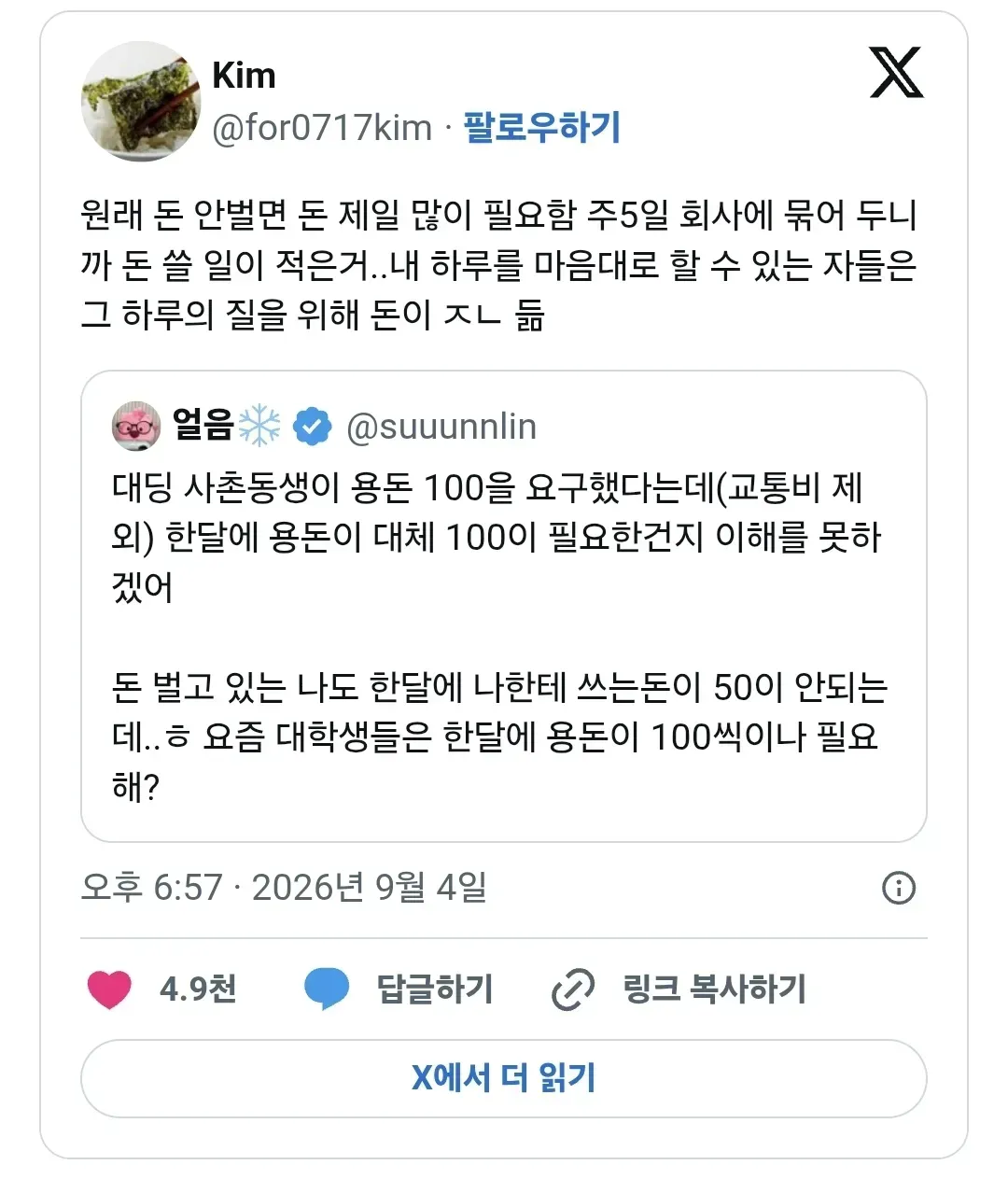
Task: Open the info icon beside the date
Action: 899,887
